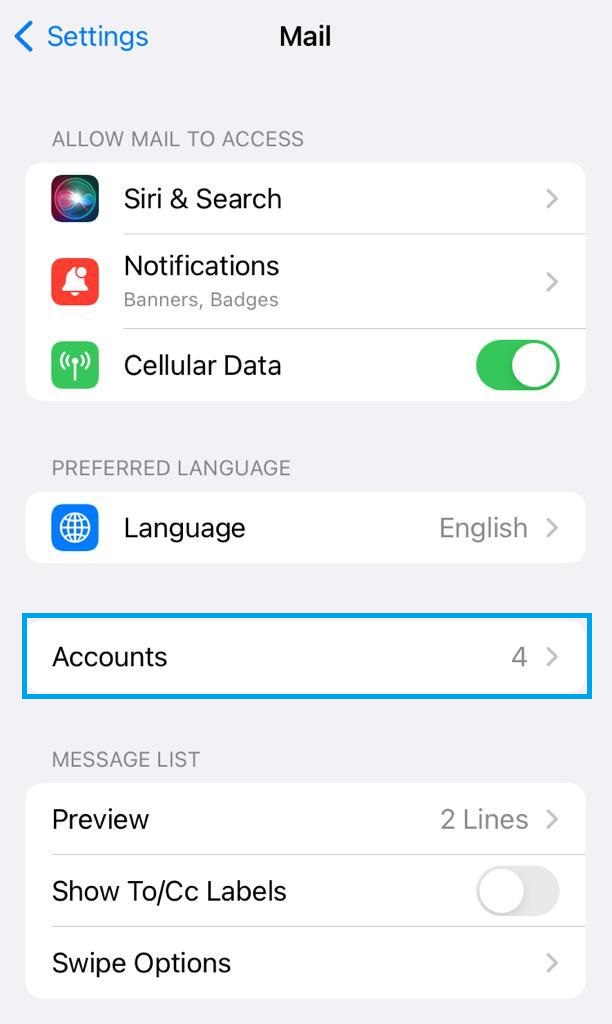Viewport: 612px width, 1024px height.
Task: Open Swipe Options
Action: coord(305,963)
